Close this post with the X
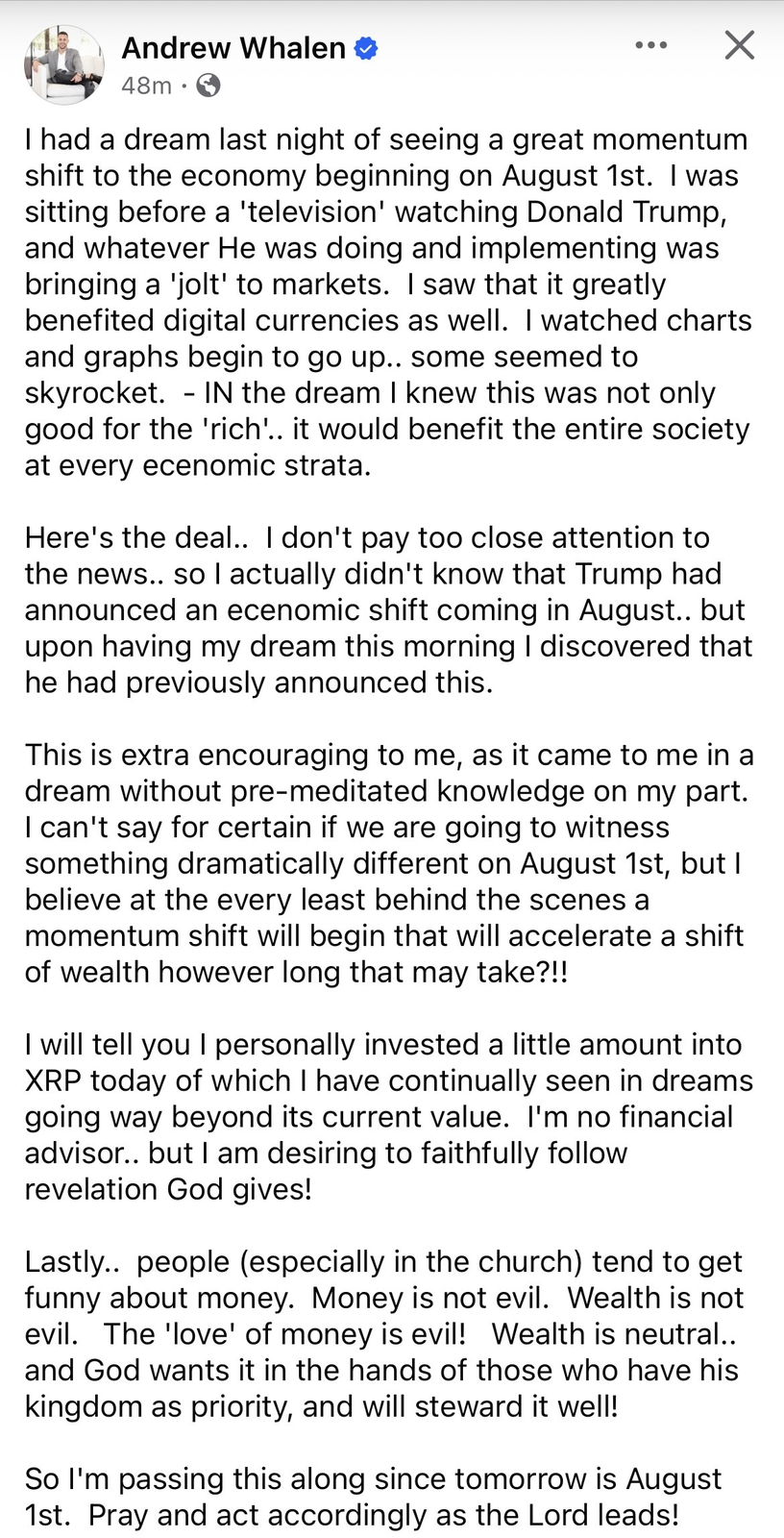Viewport: 784px width, 1538px height. 739,44
